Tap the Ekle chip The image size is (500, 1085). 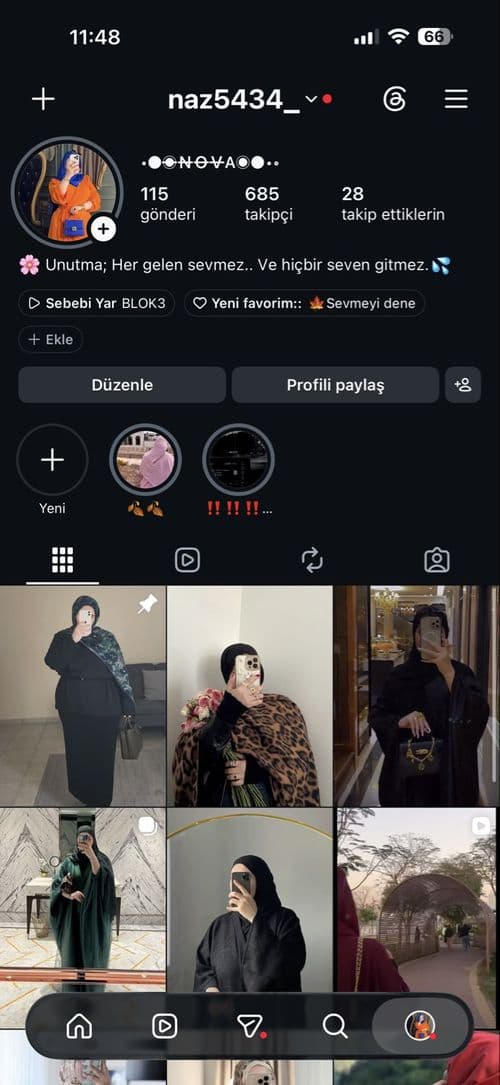(x=50, y=340)
